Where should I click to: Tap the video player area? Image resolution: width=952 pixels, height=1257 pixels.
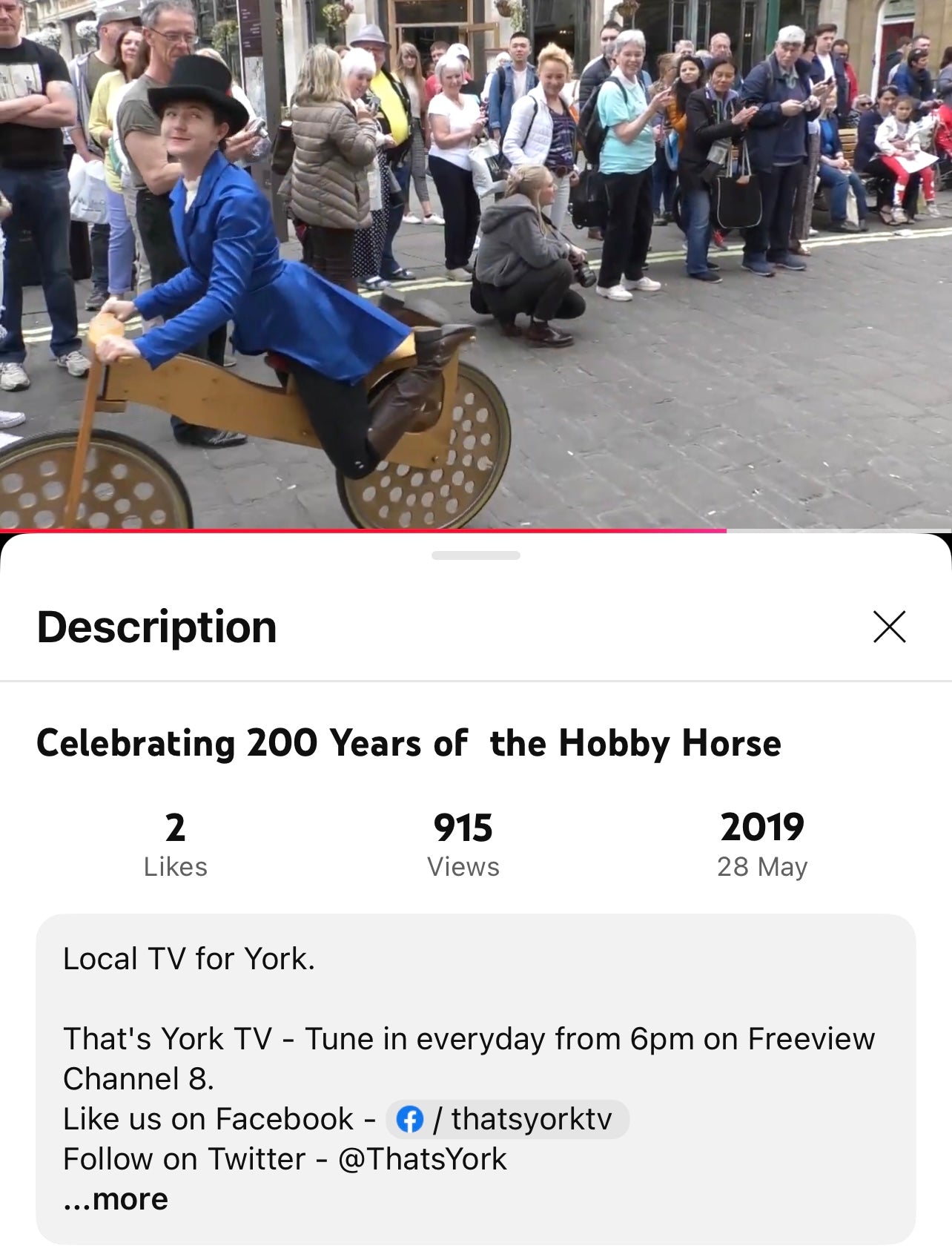476,264
